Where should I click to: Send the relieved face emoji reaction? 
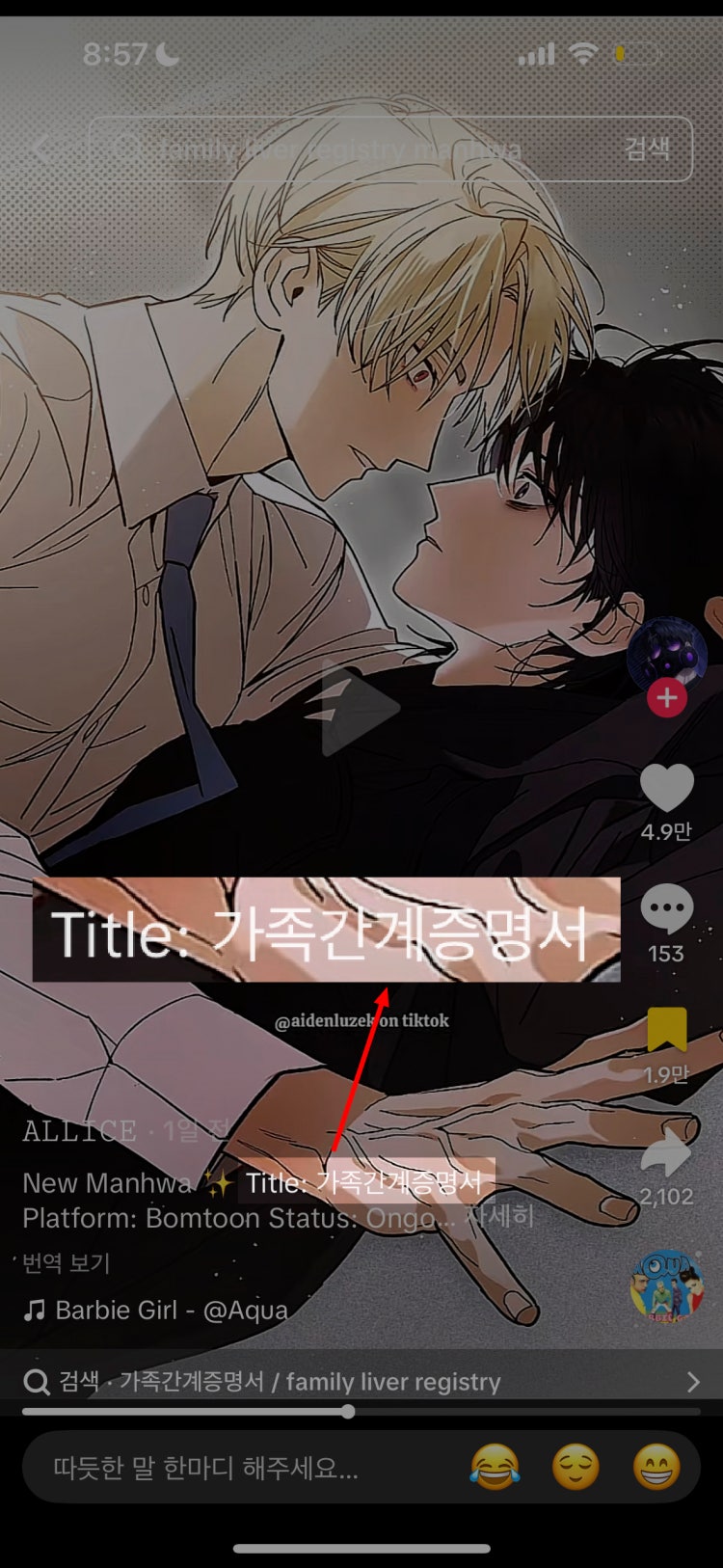pos(576,1468)
